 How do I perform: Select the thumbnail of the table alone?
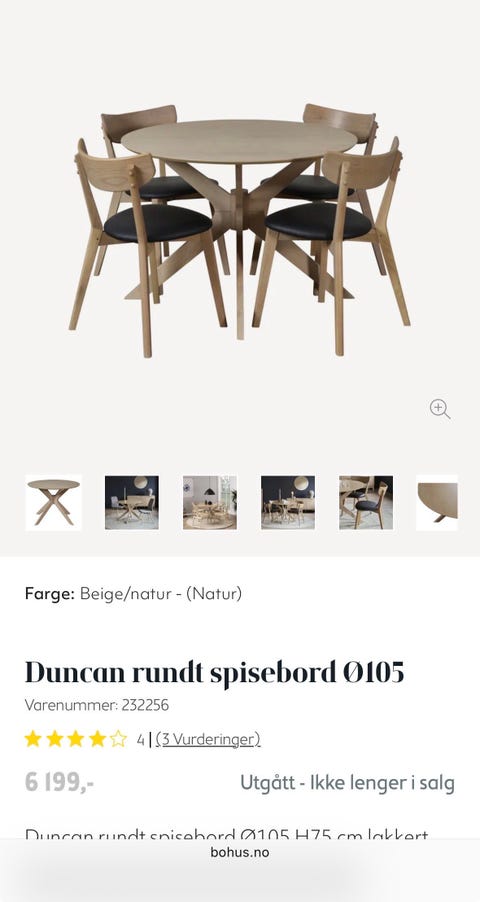[x=54, y=502]
